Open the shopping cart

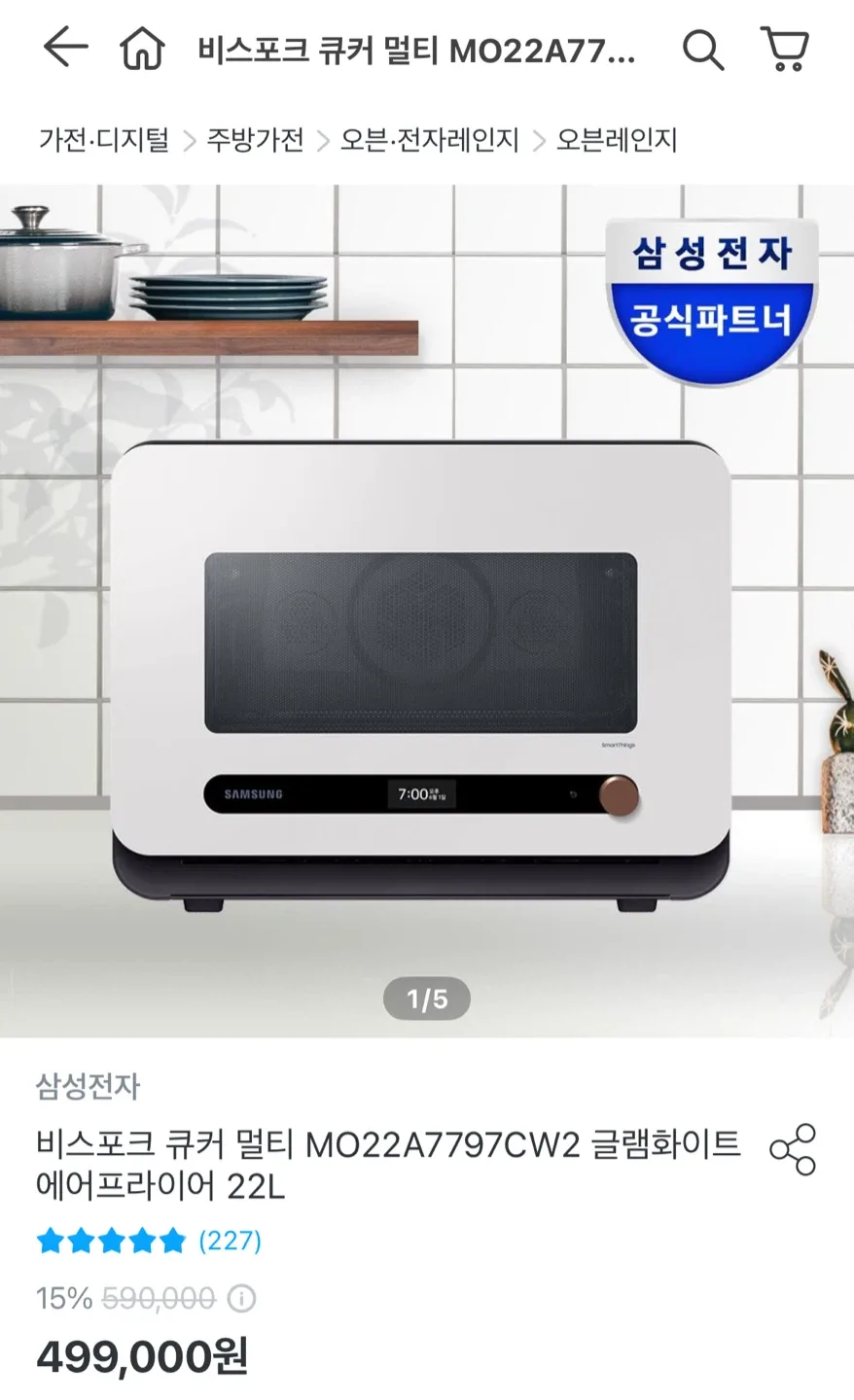(x=785, y=48)
